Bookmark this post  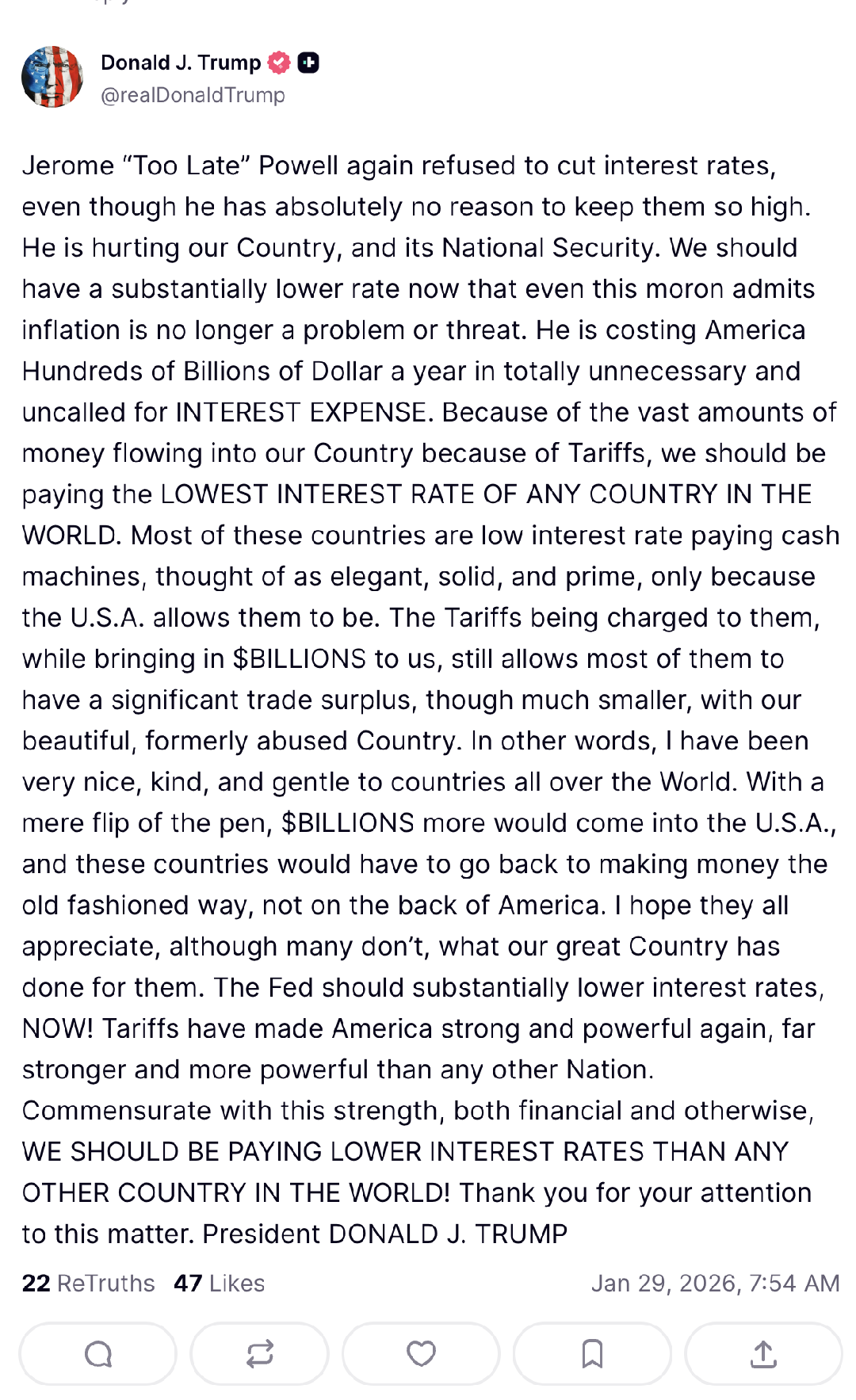592,1354
